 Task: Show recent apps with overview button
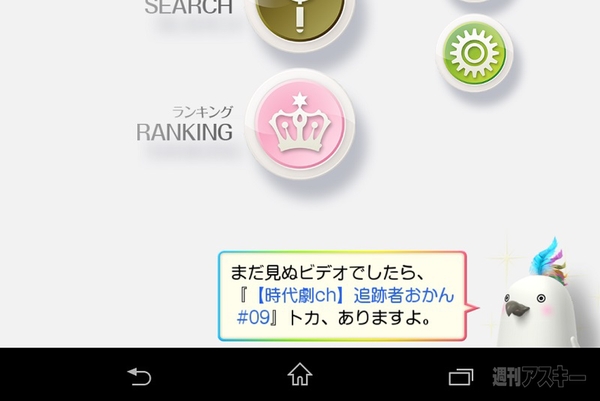[460, 376]
